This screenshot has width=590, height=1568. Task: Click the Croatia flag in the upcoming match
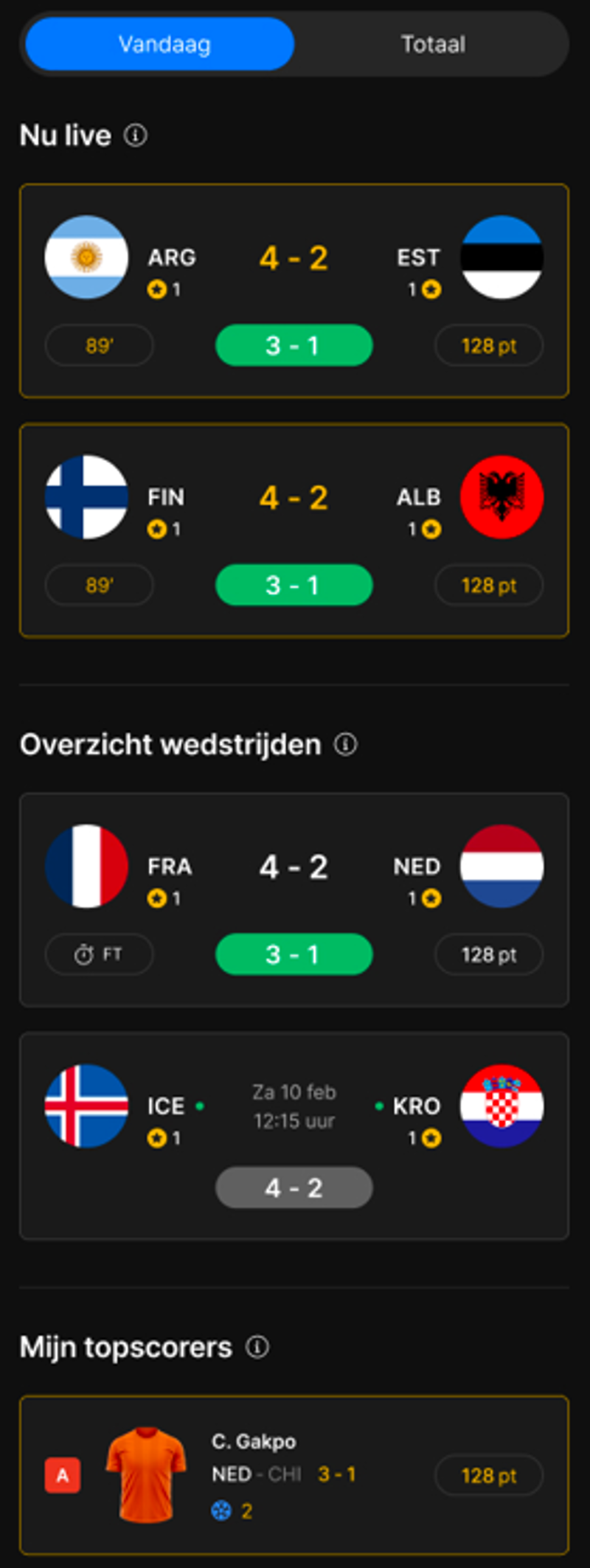(502, 1107)
